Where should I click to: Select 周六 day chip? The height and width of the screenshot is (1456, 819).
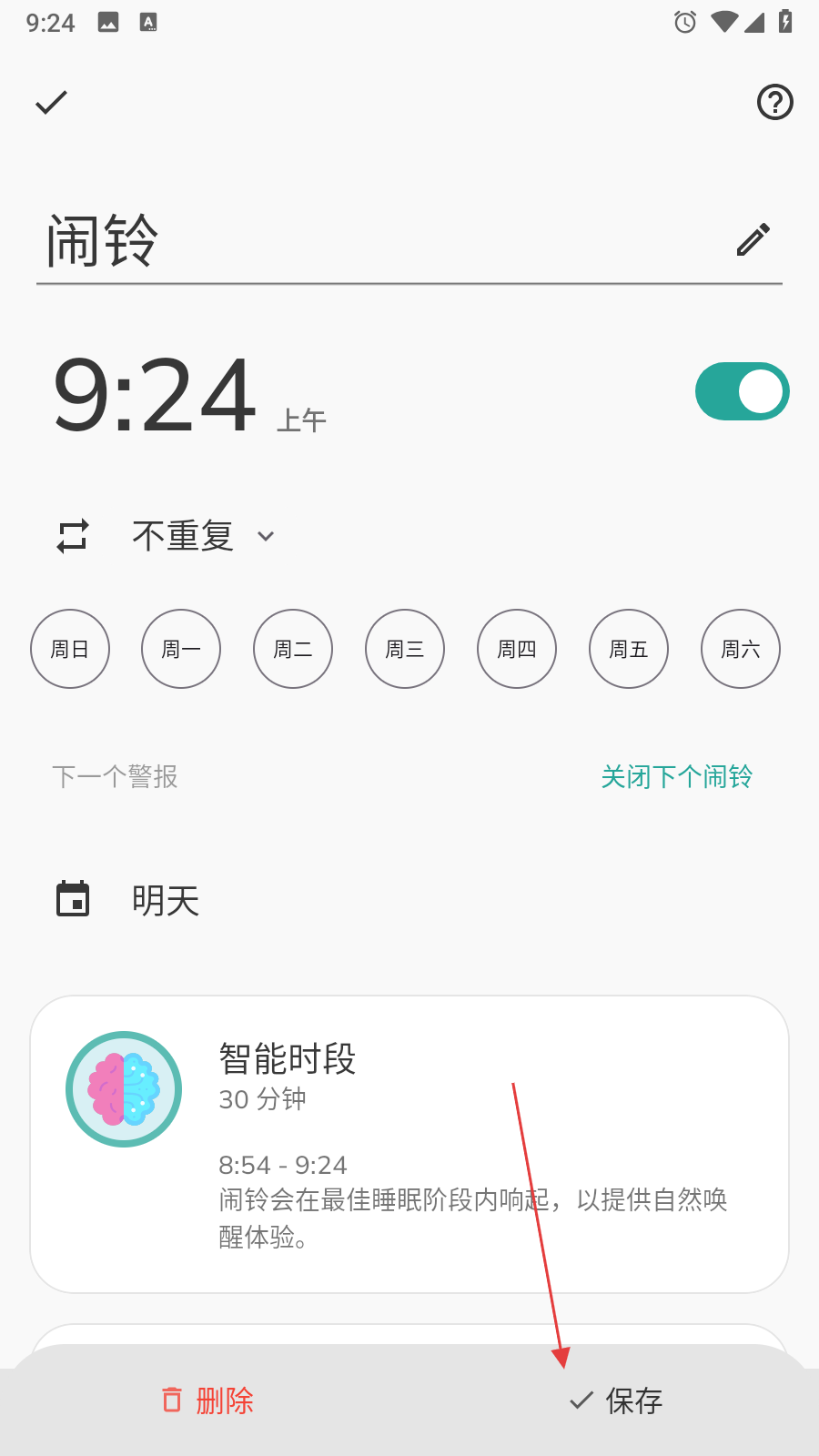point(741,649)
